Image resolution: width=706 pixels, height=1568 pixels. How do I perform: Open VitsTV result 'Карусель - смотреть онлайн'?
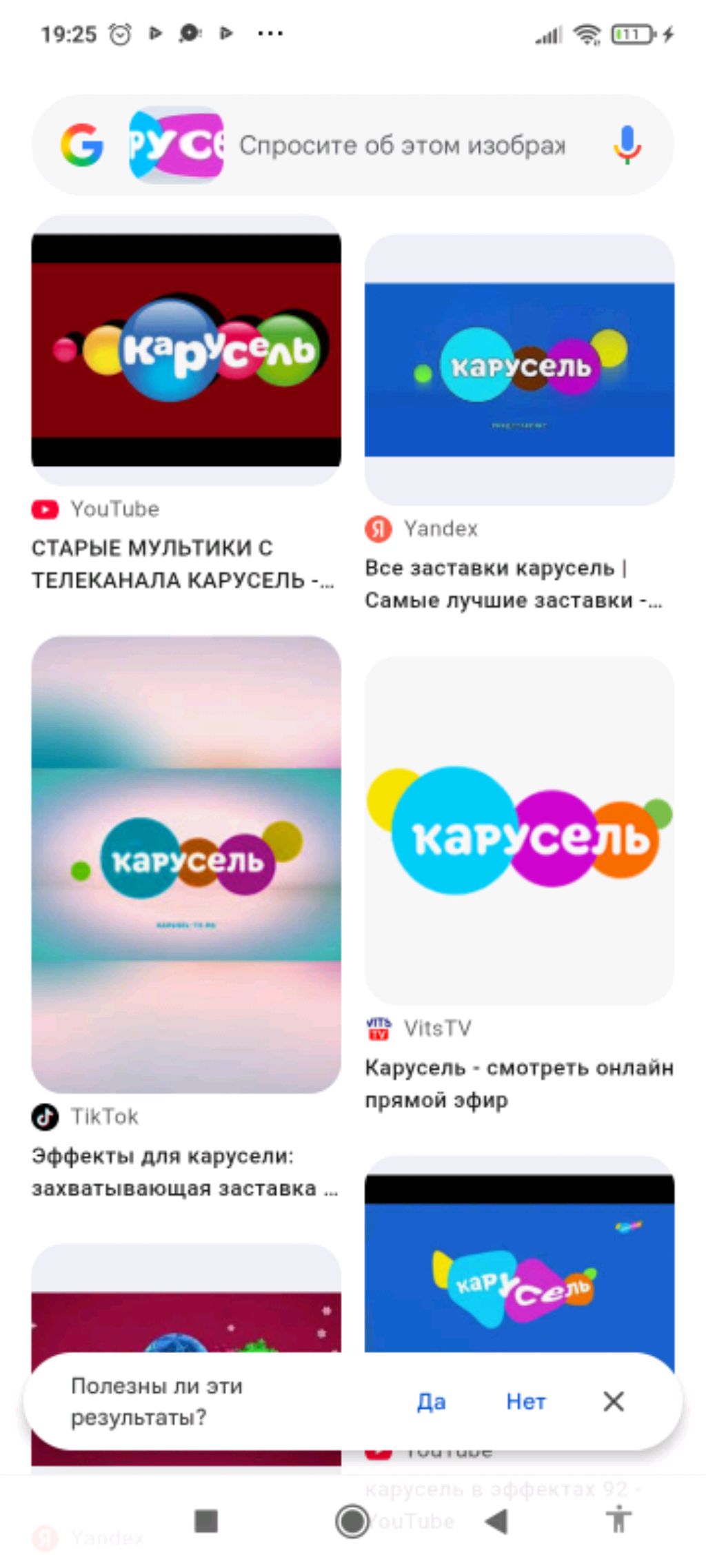pyautogui.click(x=519, y=831)
